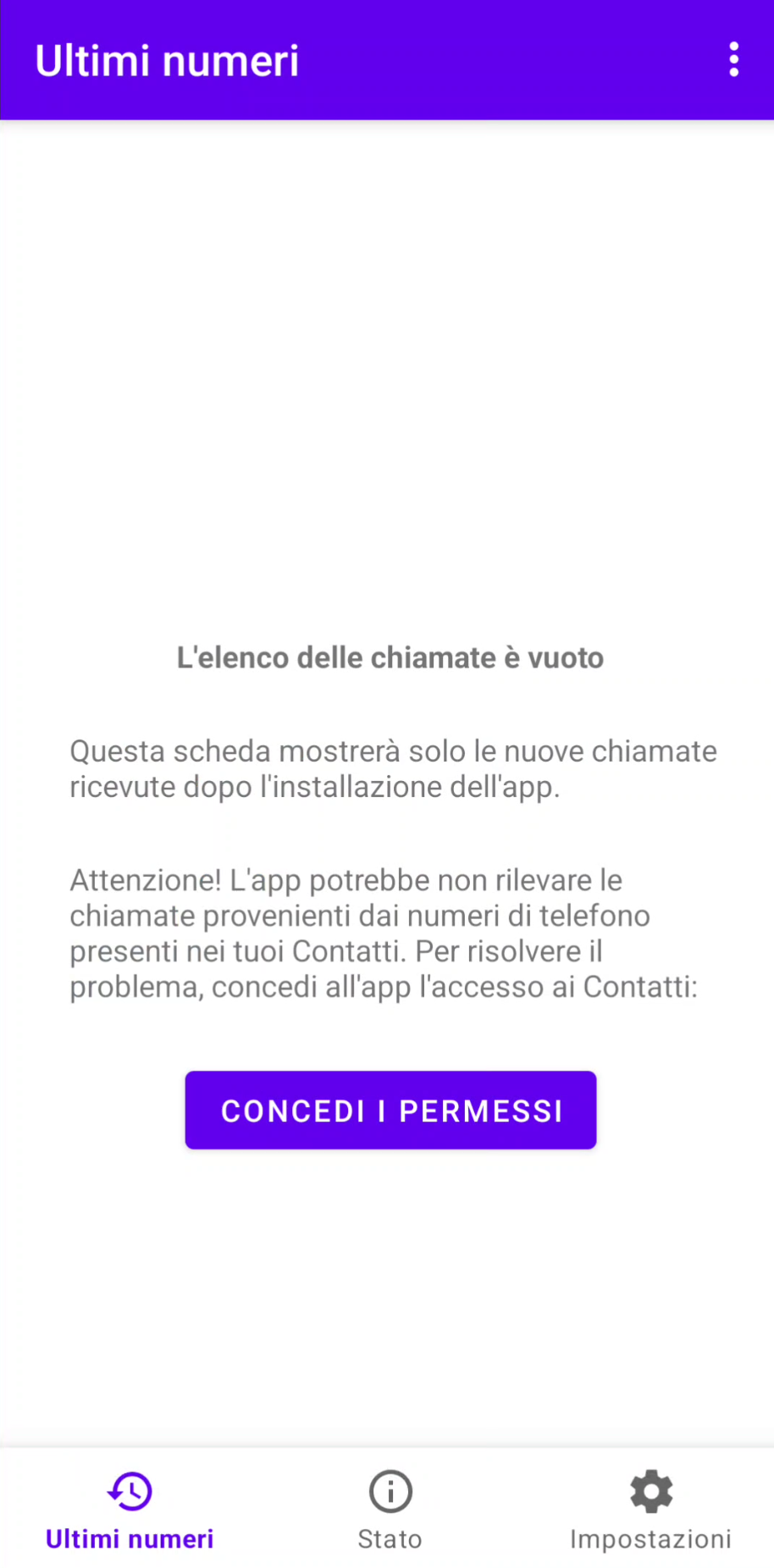The height and width of the screenshot is (1568, 774).
Task: Open the three-dot overflow menu
Action: tap(733, 60)
